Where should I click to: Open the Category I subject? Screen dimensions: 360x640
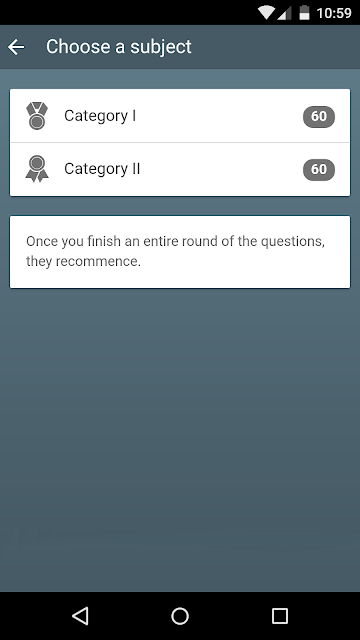180,116
